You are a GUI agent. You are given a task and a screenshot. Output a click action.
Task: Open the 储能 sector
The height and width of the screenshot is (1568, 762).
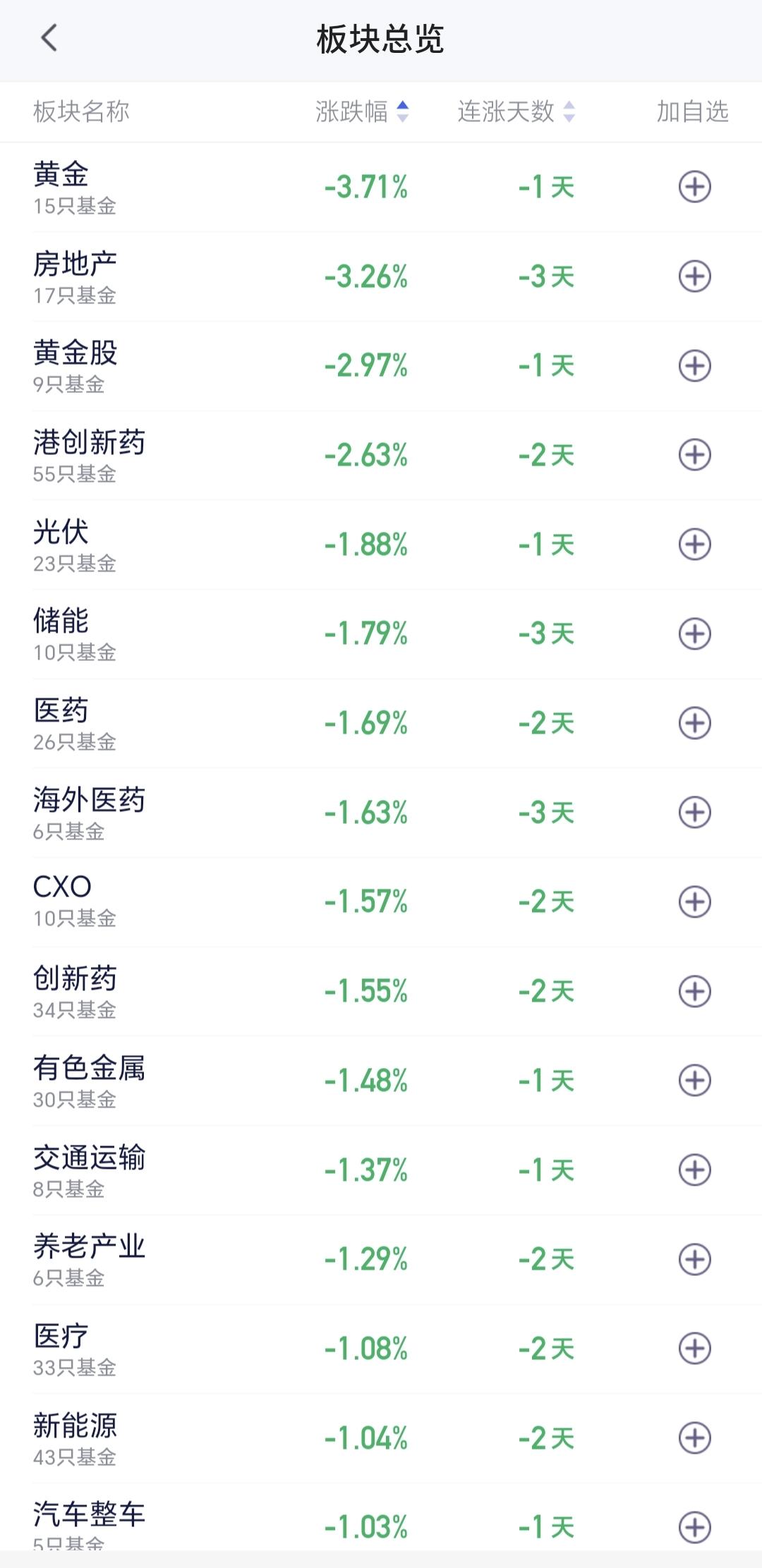[x=381, y=634]
